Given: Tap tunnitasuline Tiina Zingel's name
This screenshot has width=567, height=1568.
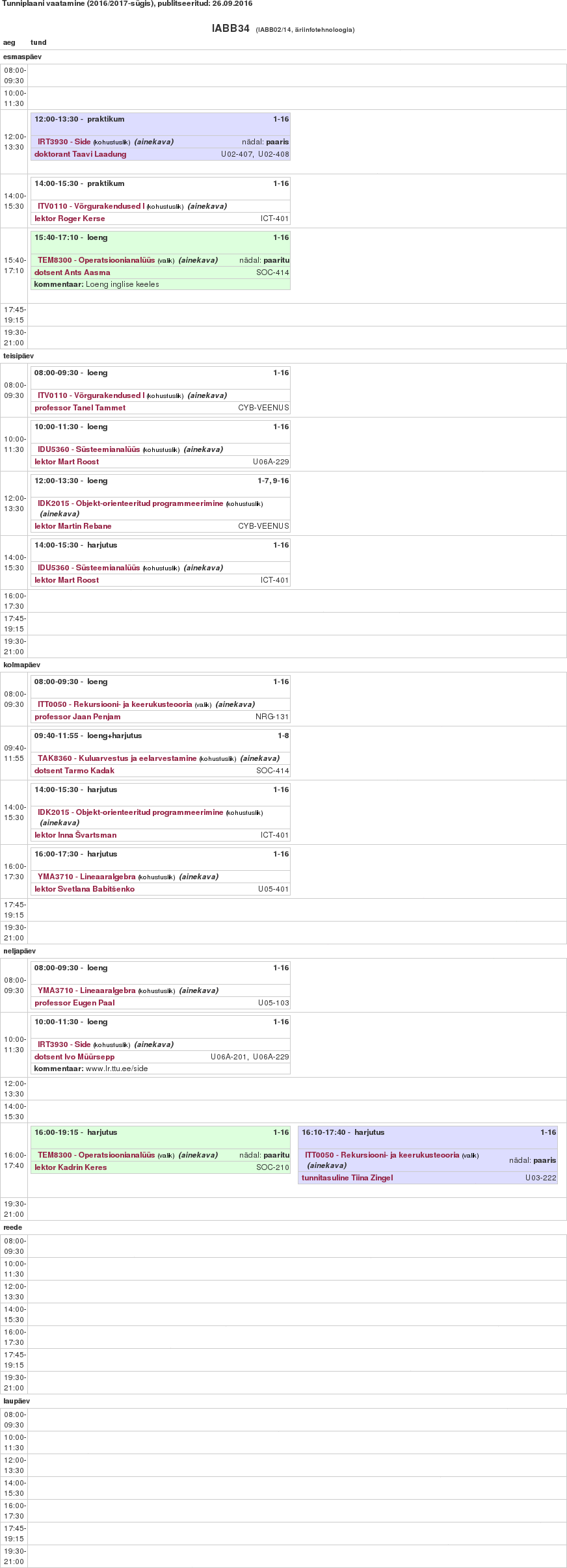Looking at the screenshot, I should click(347, 1178).
